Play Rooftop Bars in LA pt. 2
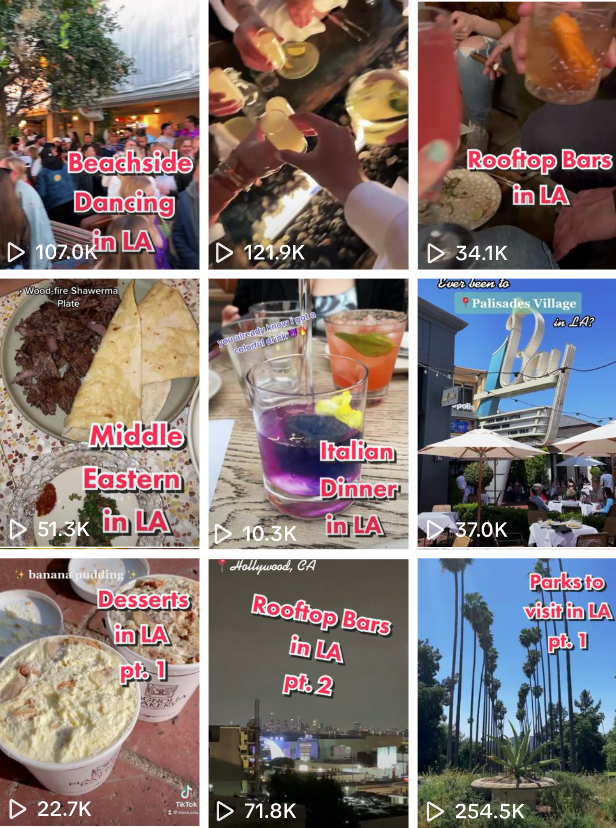The height and width of the screenshot is (828, 616). [308, 692]
